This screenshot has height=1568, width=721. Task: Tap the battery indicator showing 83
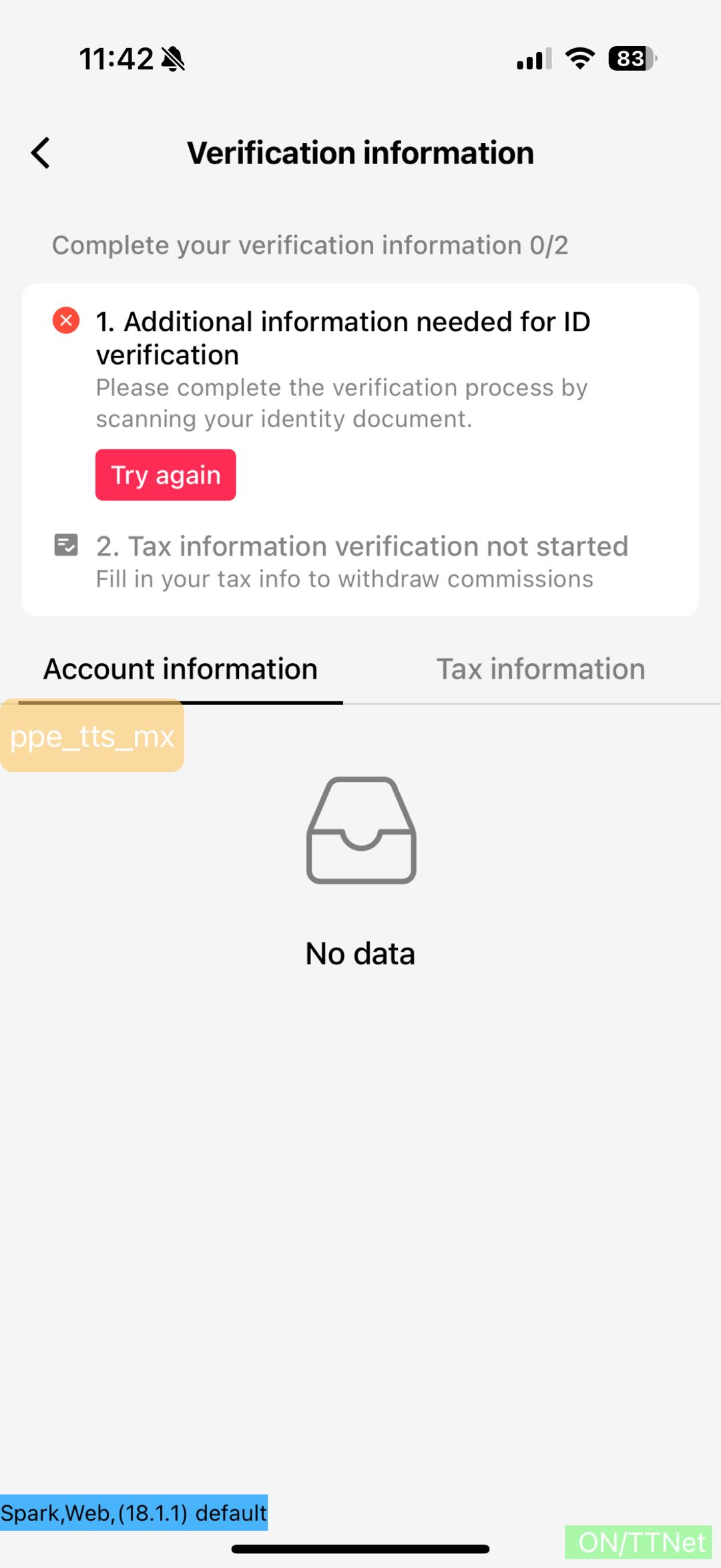pos(628,59)
